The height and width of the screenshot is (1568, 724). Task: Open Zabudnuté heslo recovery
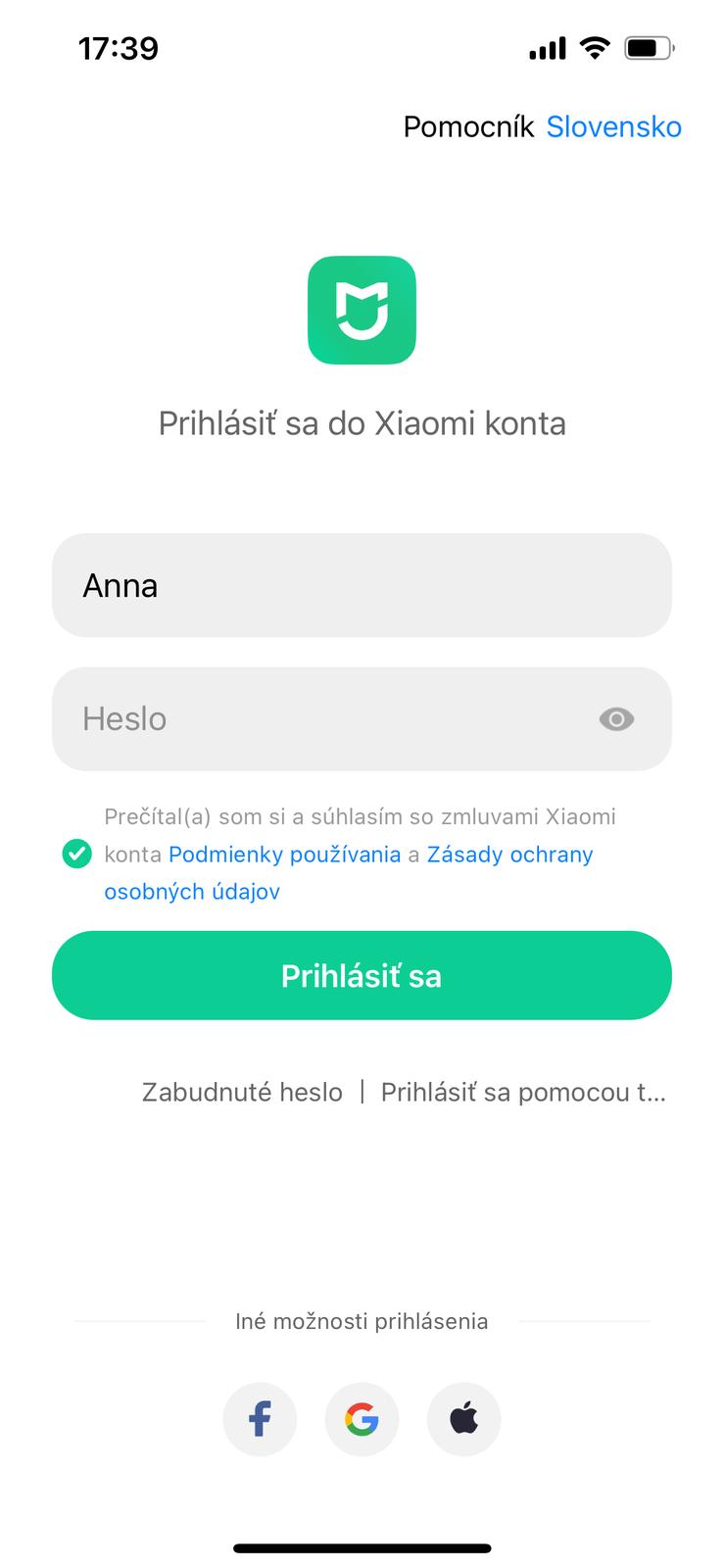click(242, 1092)
